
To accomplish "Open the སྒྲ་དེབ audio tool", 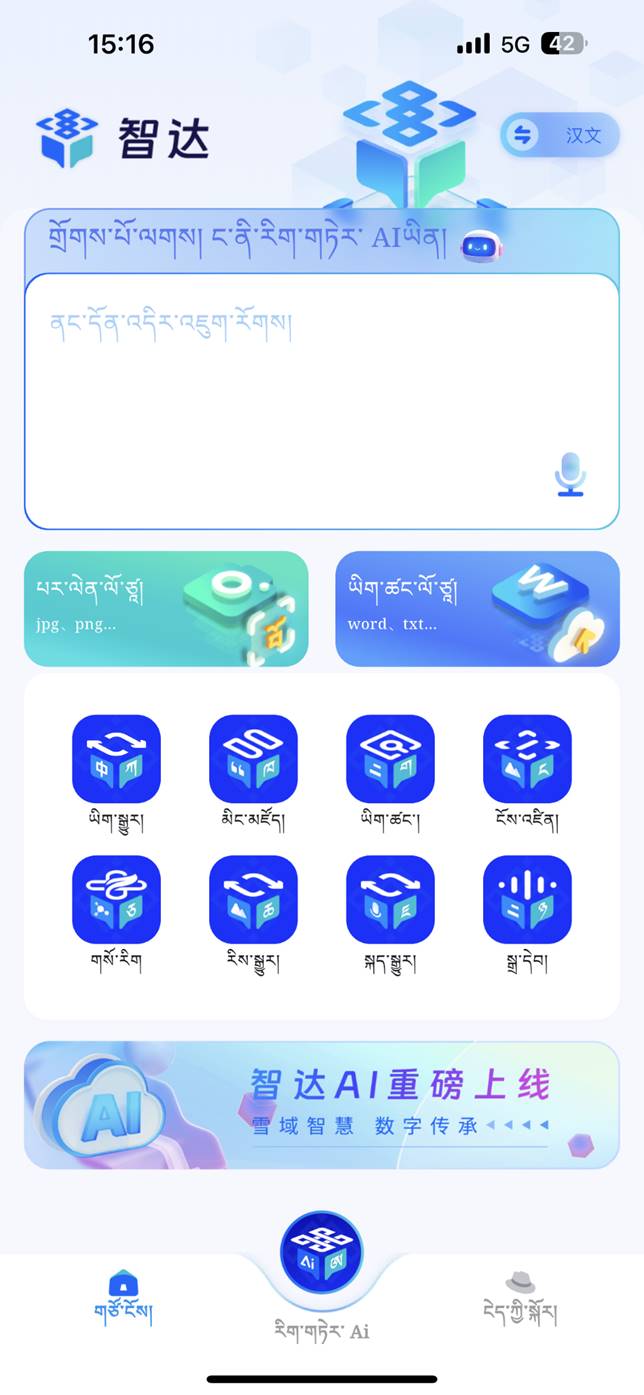I will 527,899.
